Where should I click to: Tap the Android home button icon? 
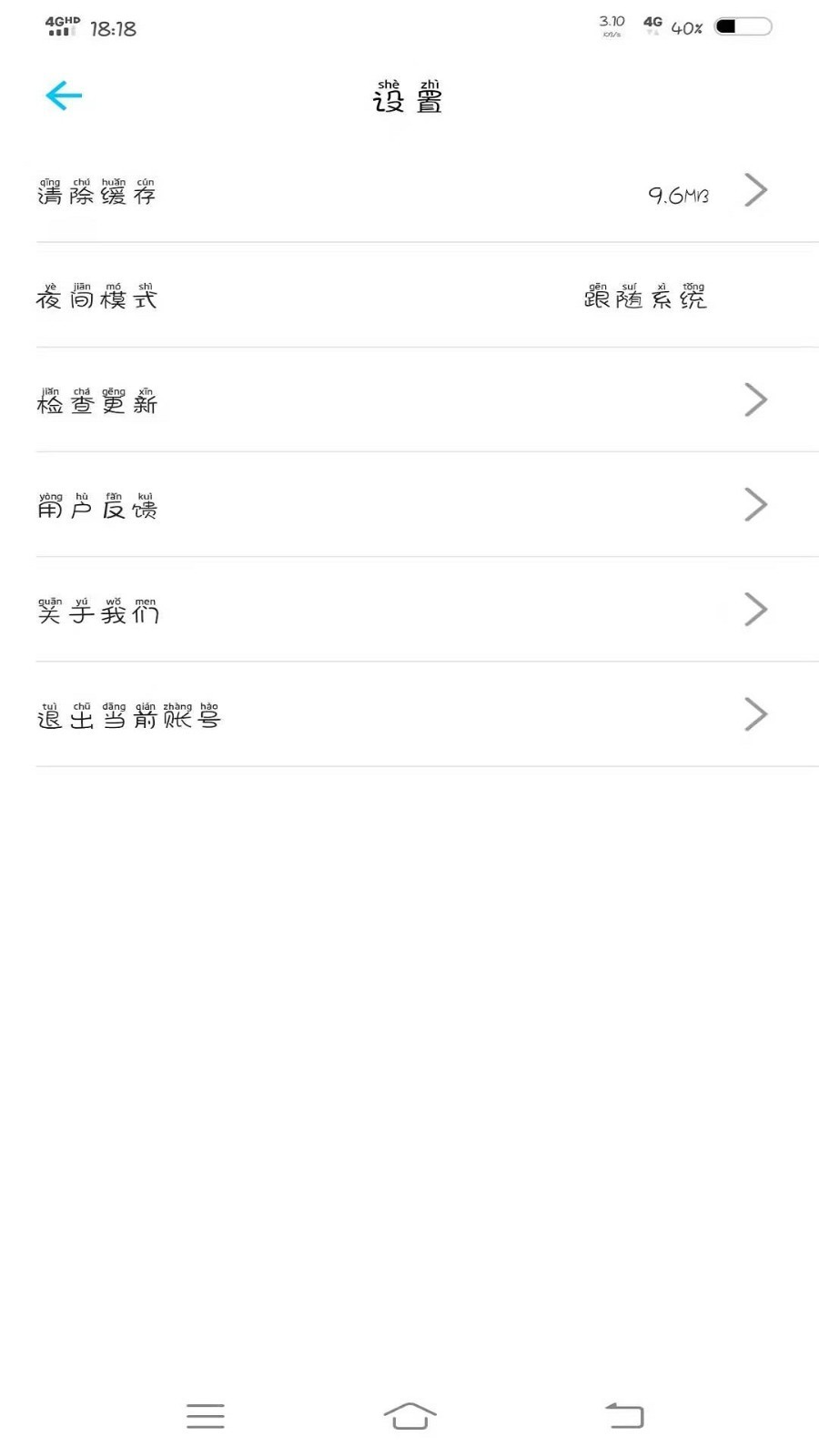(x=409, y=1416)
